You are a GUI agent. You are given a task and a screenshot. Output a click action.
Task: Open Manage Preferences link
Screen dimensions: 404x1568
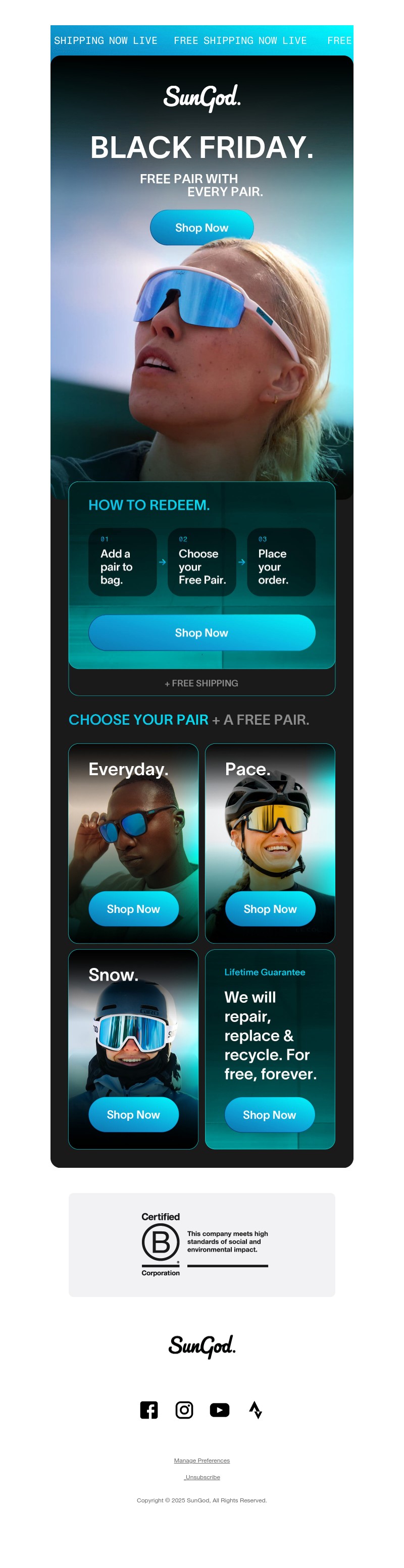tap(201, 1461)
